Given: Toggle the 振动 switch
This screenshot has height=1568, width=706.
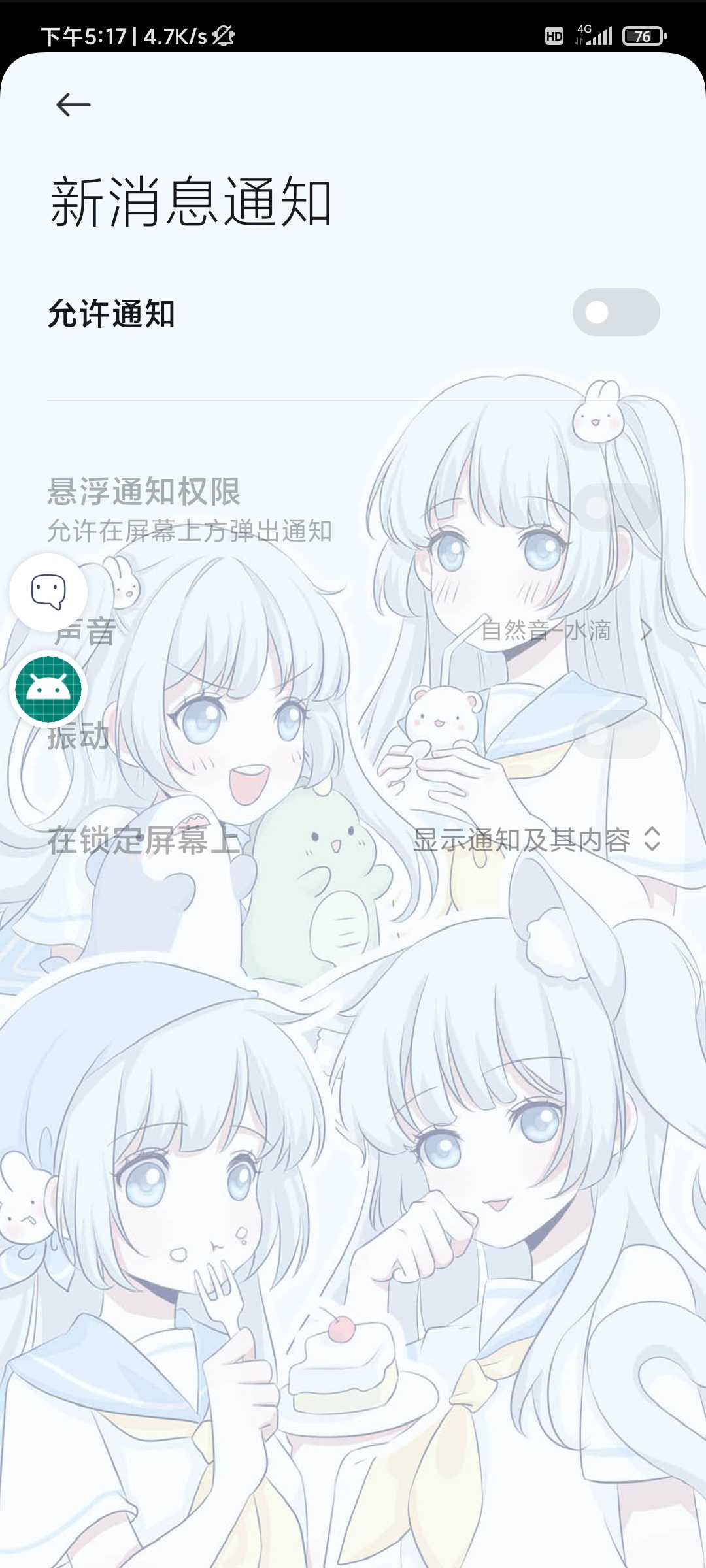Looking at the screenshot, I should pyautogui.click(x=616, y=735).
